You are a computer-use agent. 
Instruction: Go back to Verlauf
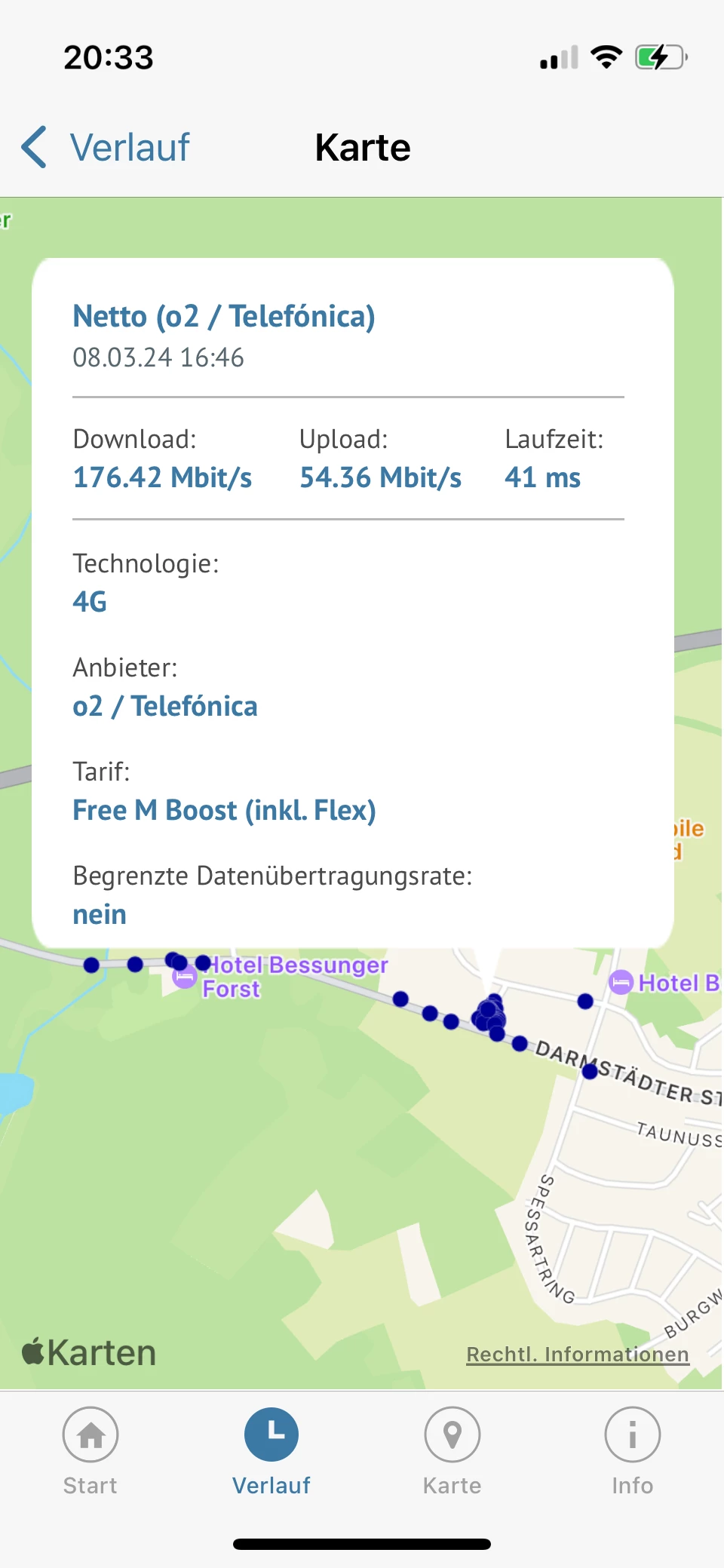(x=106, y=147)
